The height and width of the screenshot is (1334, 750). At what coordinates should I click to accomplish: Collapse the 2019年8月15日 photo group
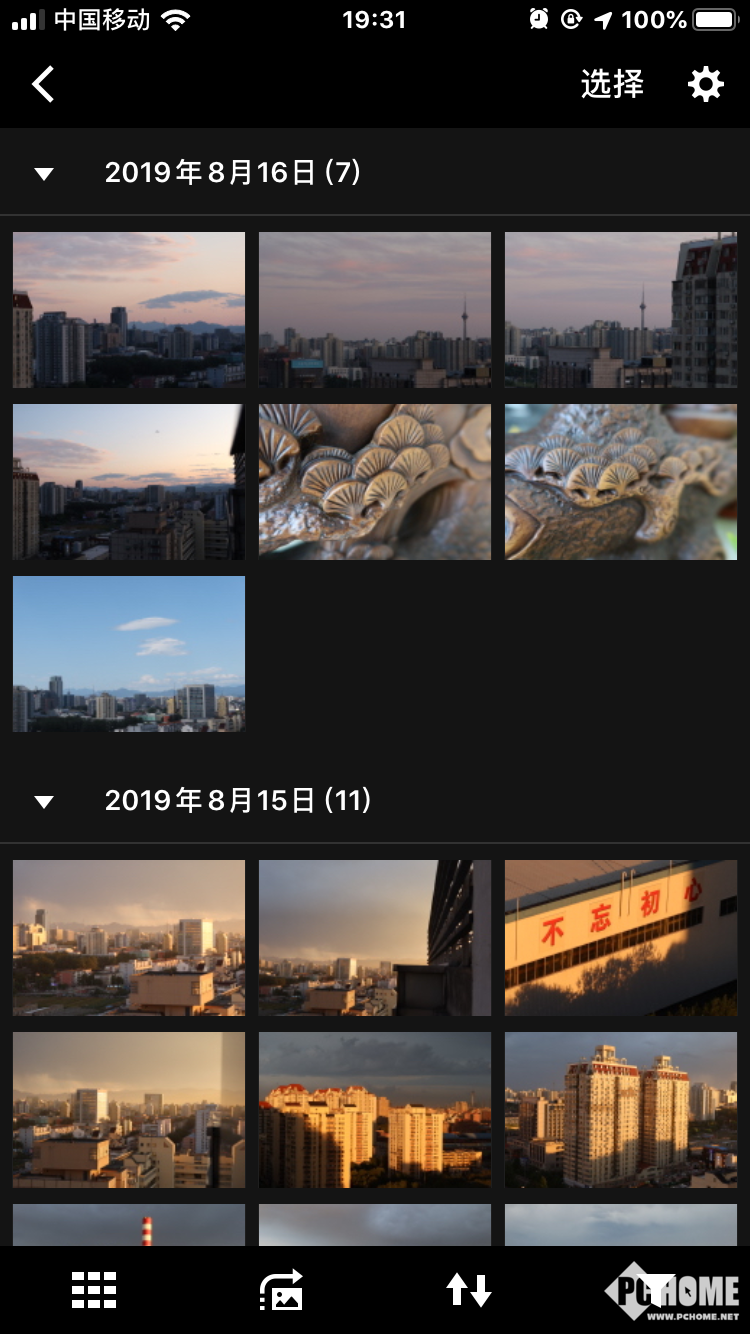tap(44, 801)
